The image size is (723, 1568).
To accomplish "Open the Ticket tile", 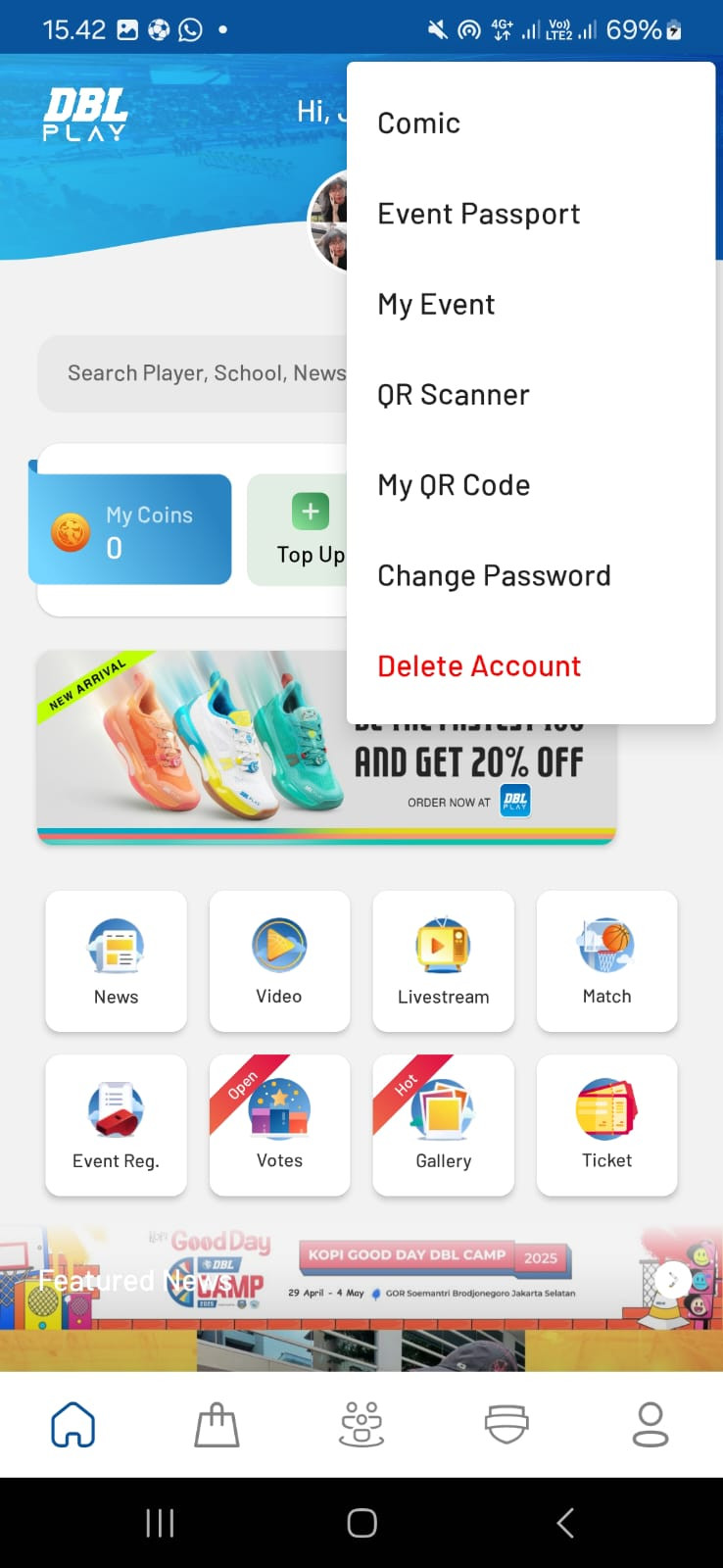I will 606,1125.
